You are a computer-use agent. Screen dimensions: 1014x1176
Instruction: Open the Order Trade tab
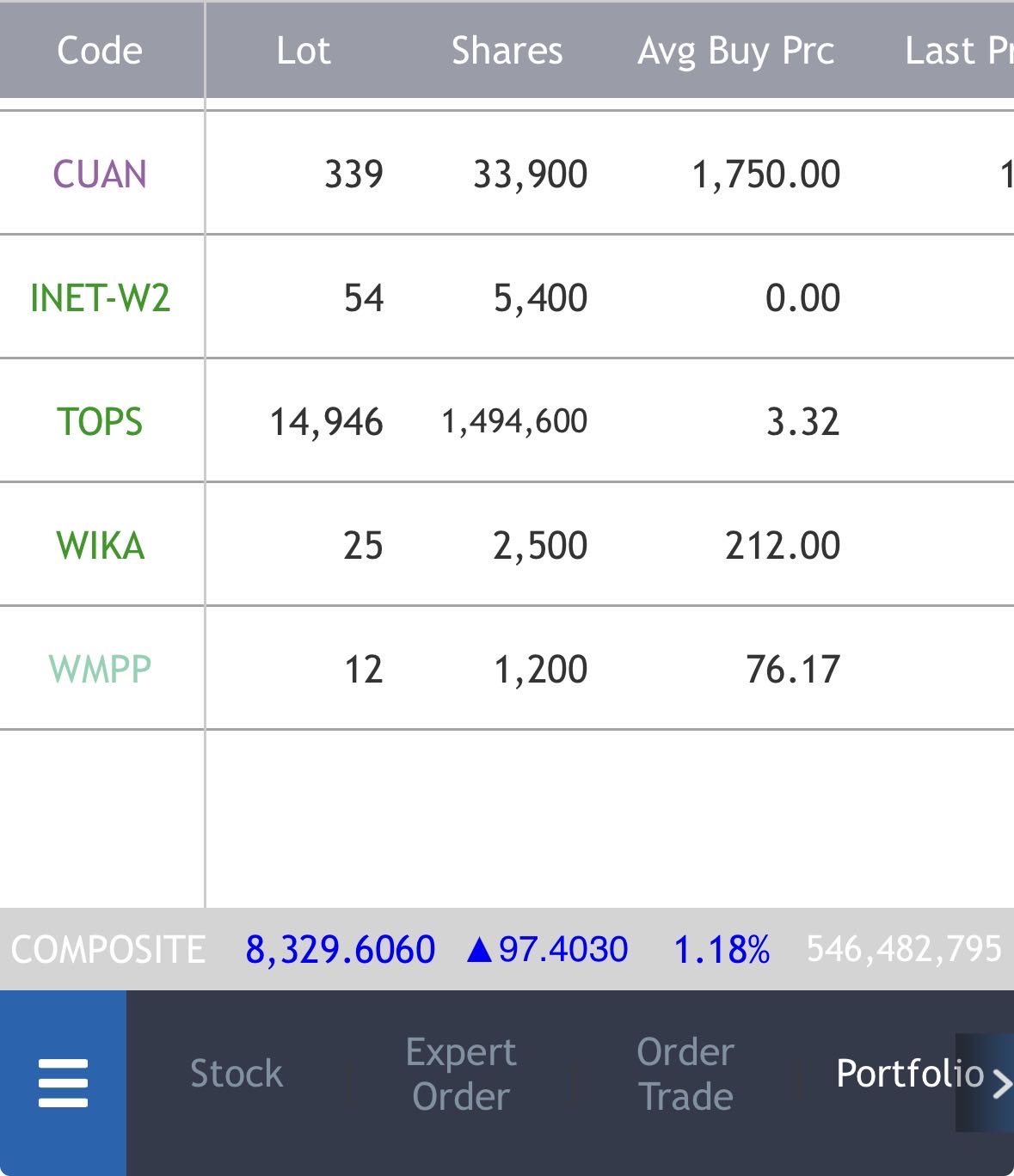coord(685,1075)
